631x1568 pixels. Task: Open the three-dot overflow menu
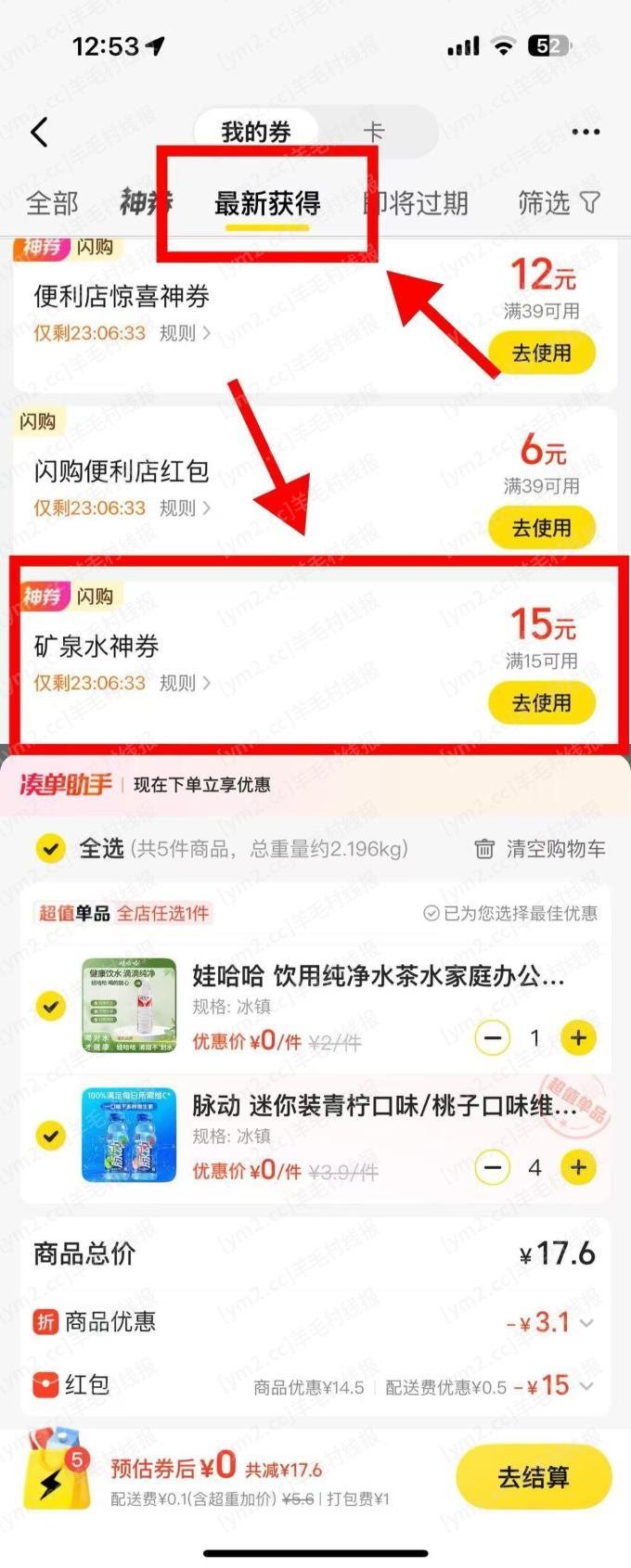point(586,133)
